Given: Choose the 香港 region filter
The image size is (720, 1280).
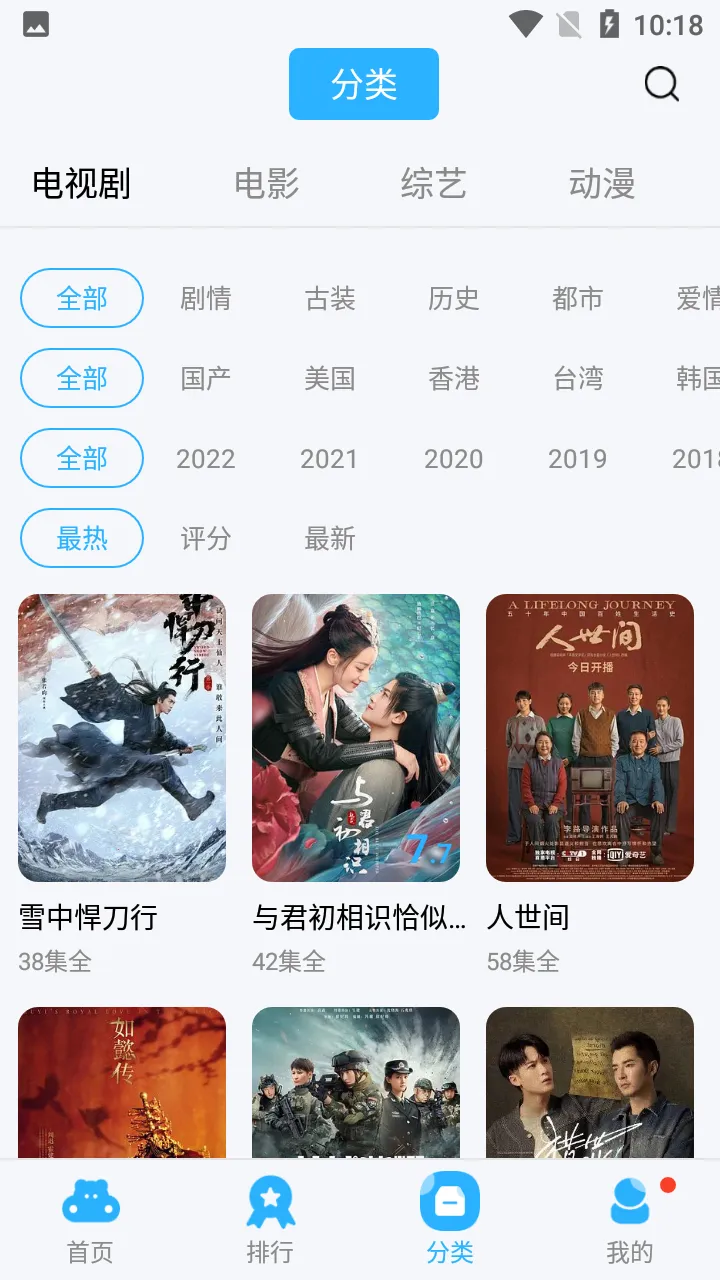Looking at the screenshot, I should 454,379.
